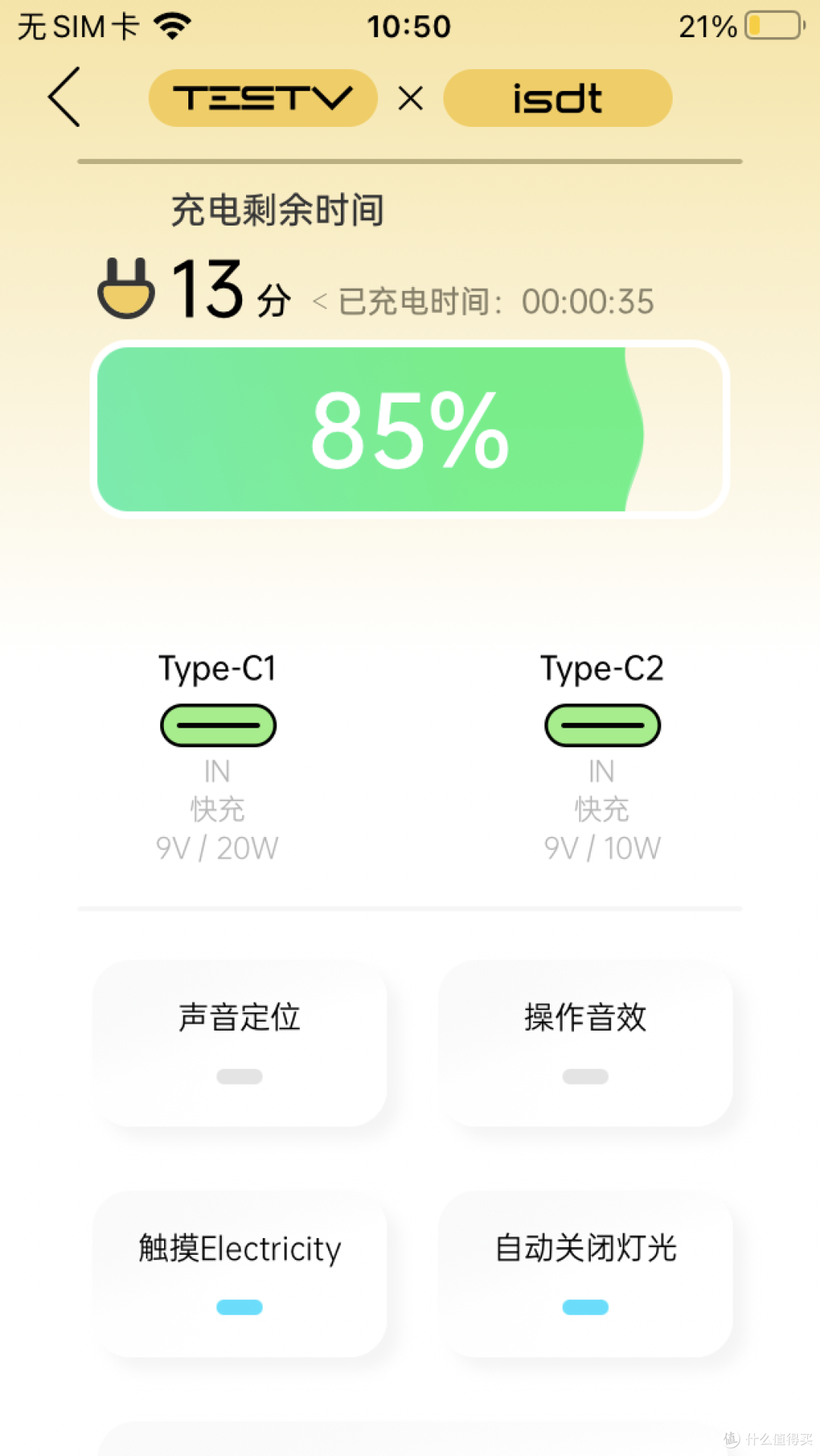Select the Type-C2 port icon

click(x=602, y=724)
